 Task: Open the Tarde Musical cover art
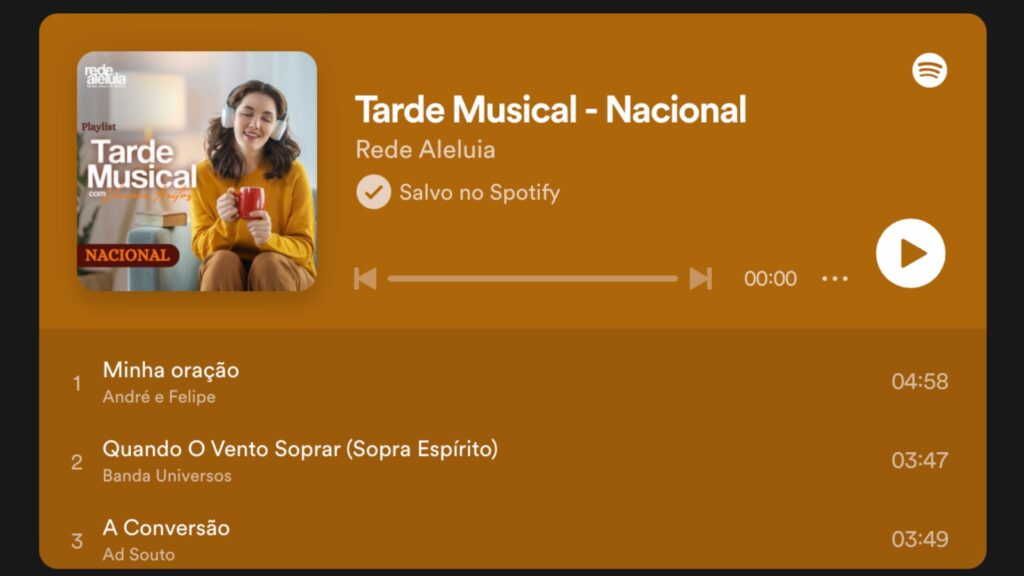[197, 171]
